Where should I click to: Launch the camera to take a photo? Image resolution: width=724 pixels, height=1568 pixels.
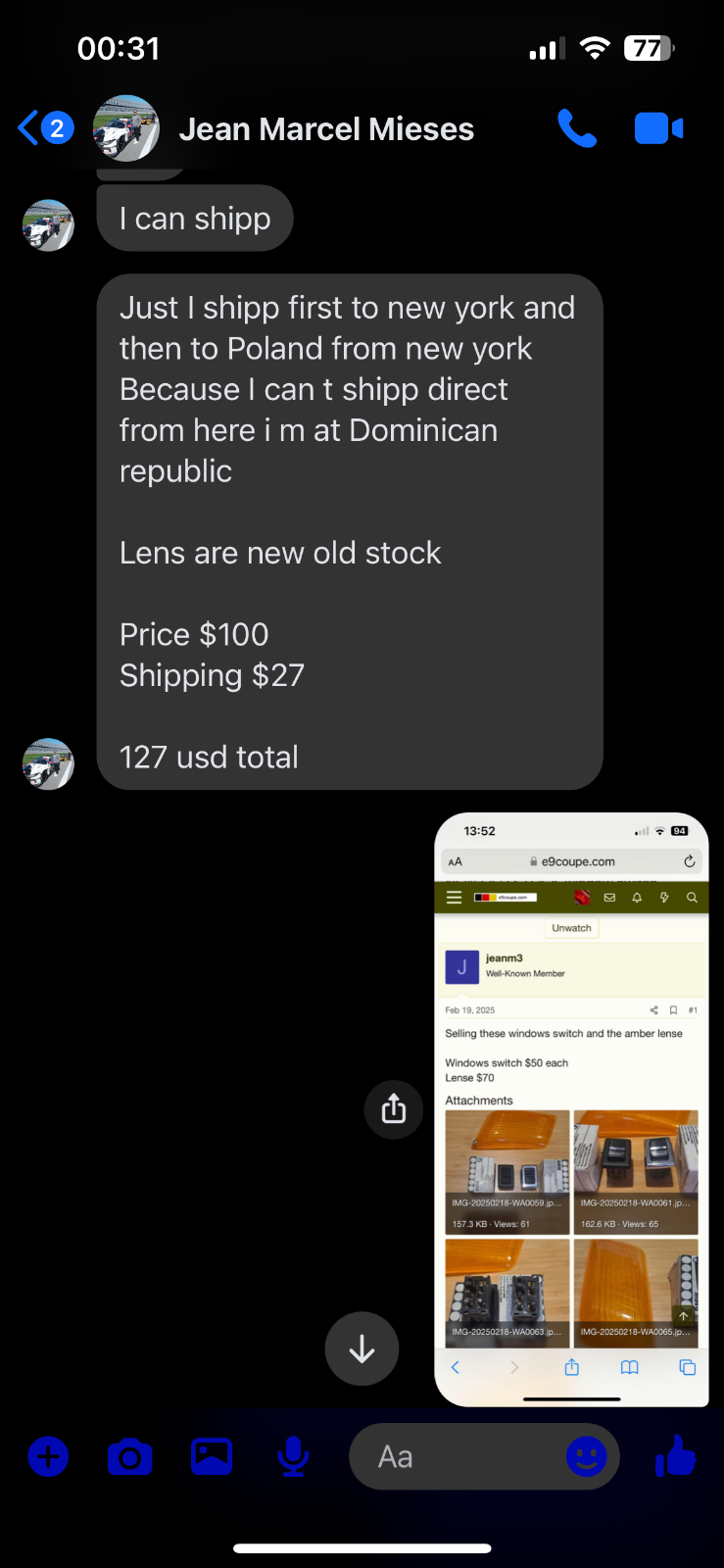point(129,1457)
